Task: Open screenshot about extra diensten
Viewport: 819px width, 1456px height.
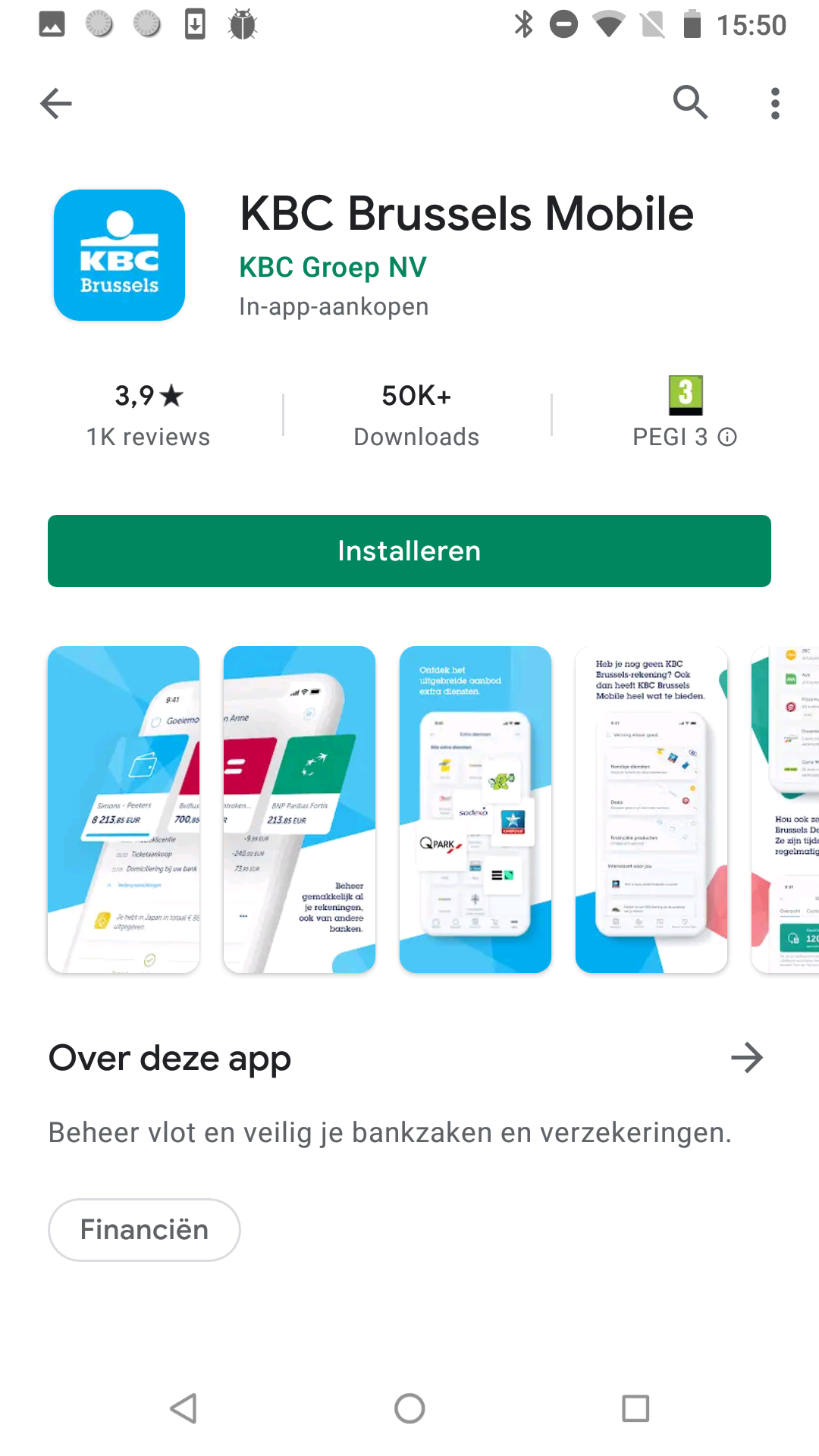Action: [x=475, y=809]
